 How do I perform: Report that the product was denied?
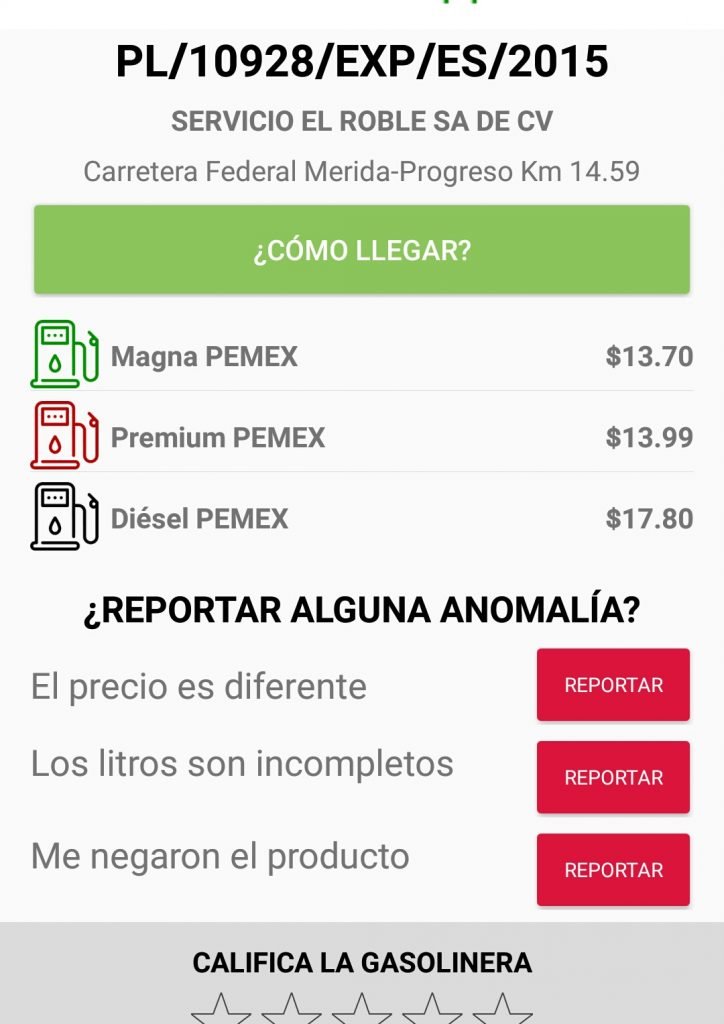[613, 870]
